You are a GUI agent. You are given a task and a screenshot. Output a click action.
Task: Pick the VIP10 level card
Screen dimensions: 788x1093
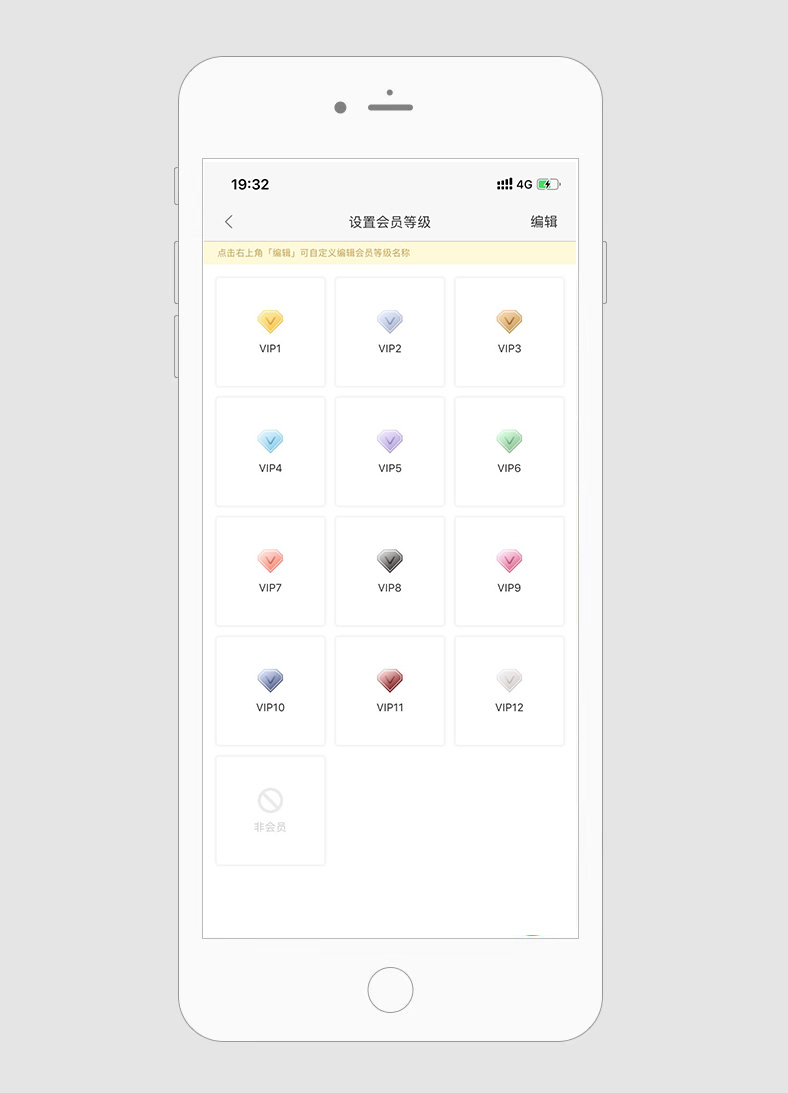[x=270, y=691]
